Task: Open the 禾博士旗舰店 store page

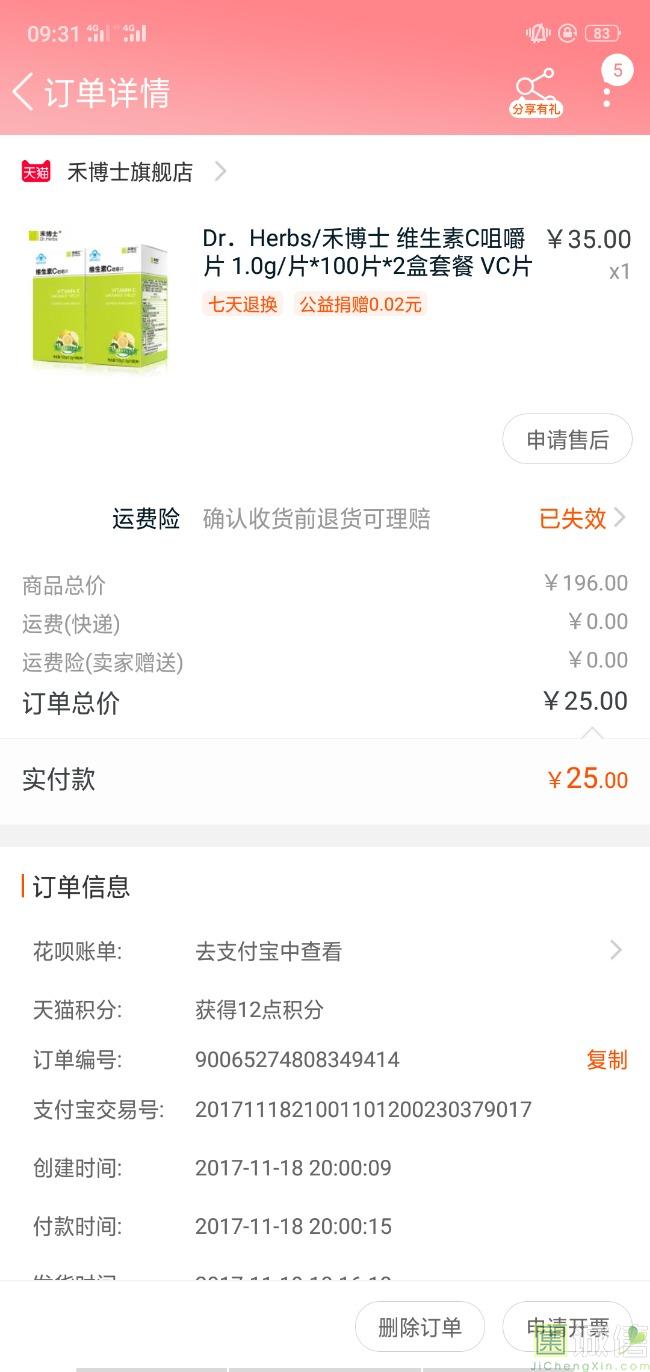Action: coord(130,172)
